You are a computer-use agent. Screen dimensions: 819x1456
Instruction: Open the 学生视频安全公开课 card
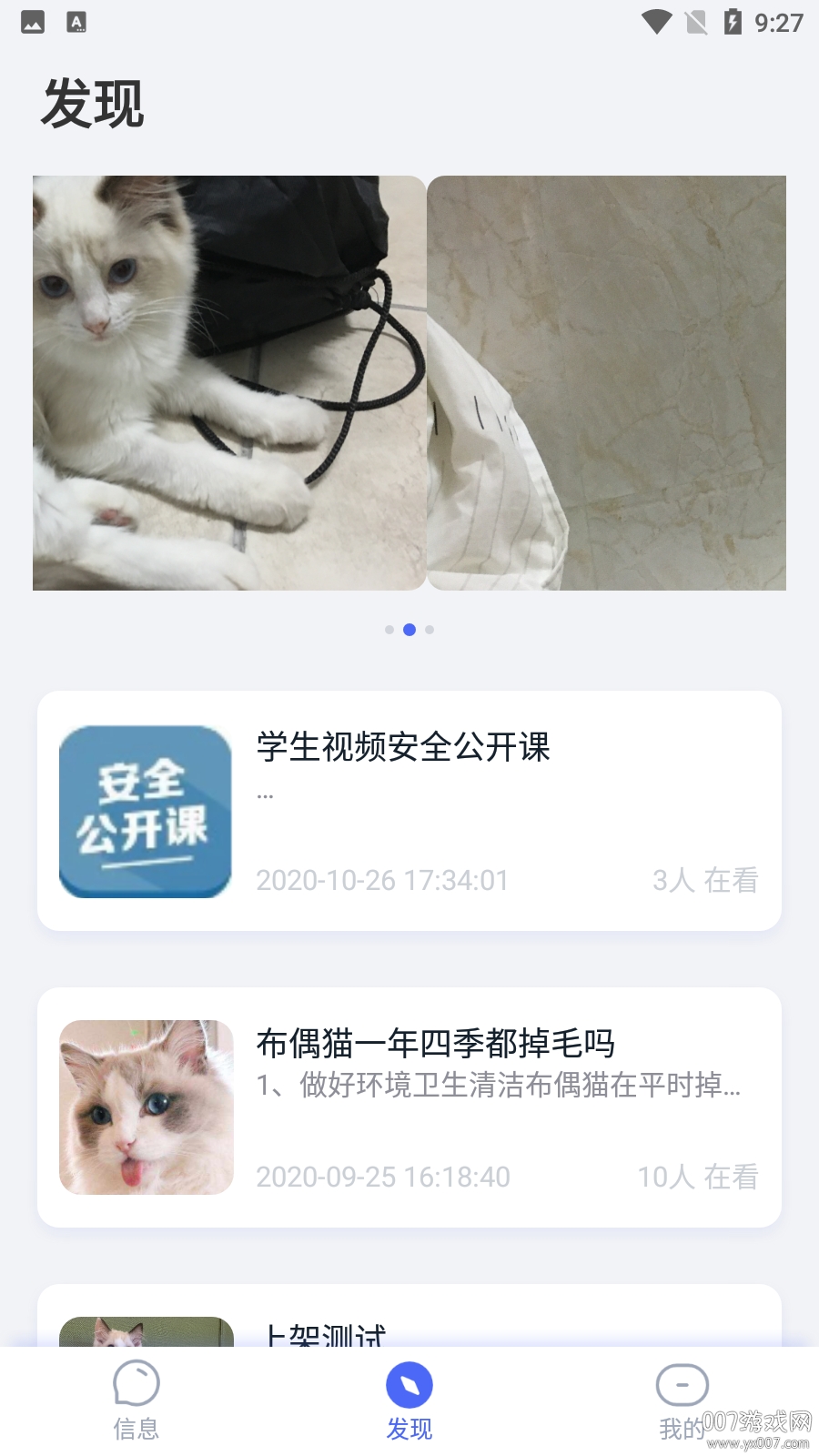point(409,810)
